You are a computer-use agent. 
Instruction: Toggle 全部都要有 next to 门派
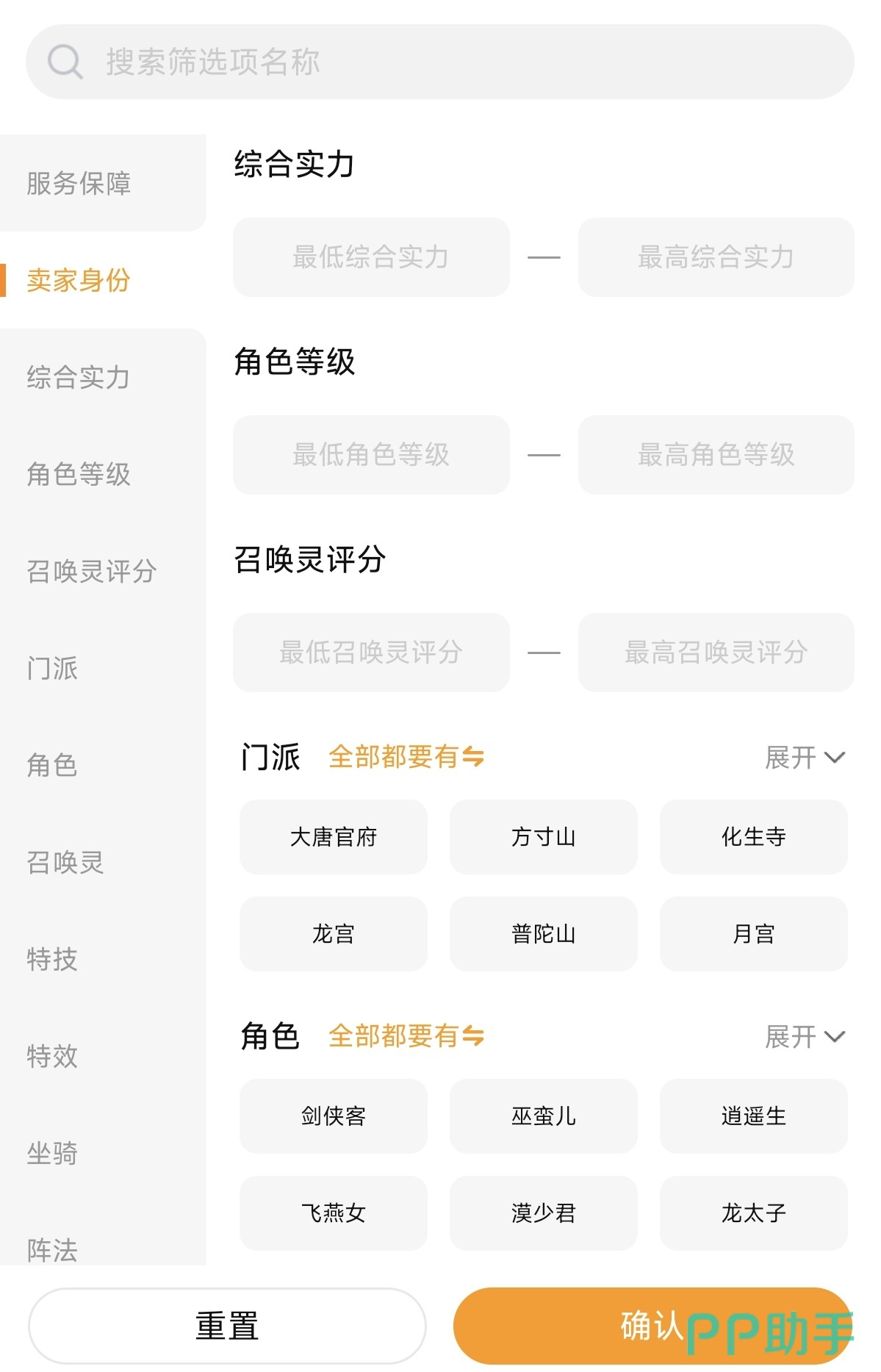pyautogui.click(x=406, y=756)
